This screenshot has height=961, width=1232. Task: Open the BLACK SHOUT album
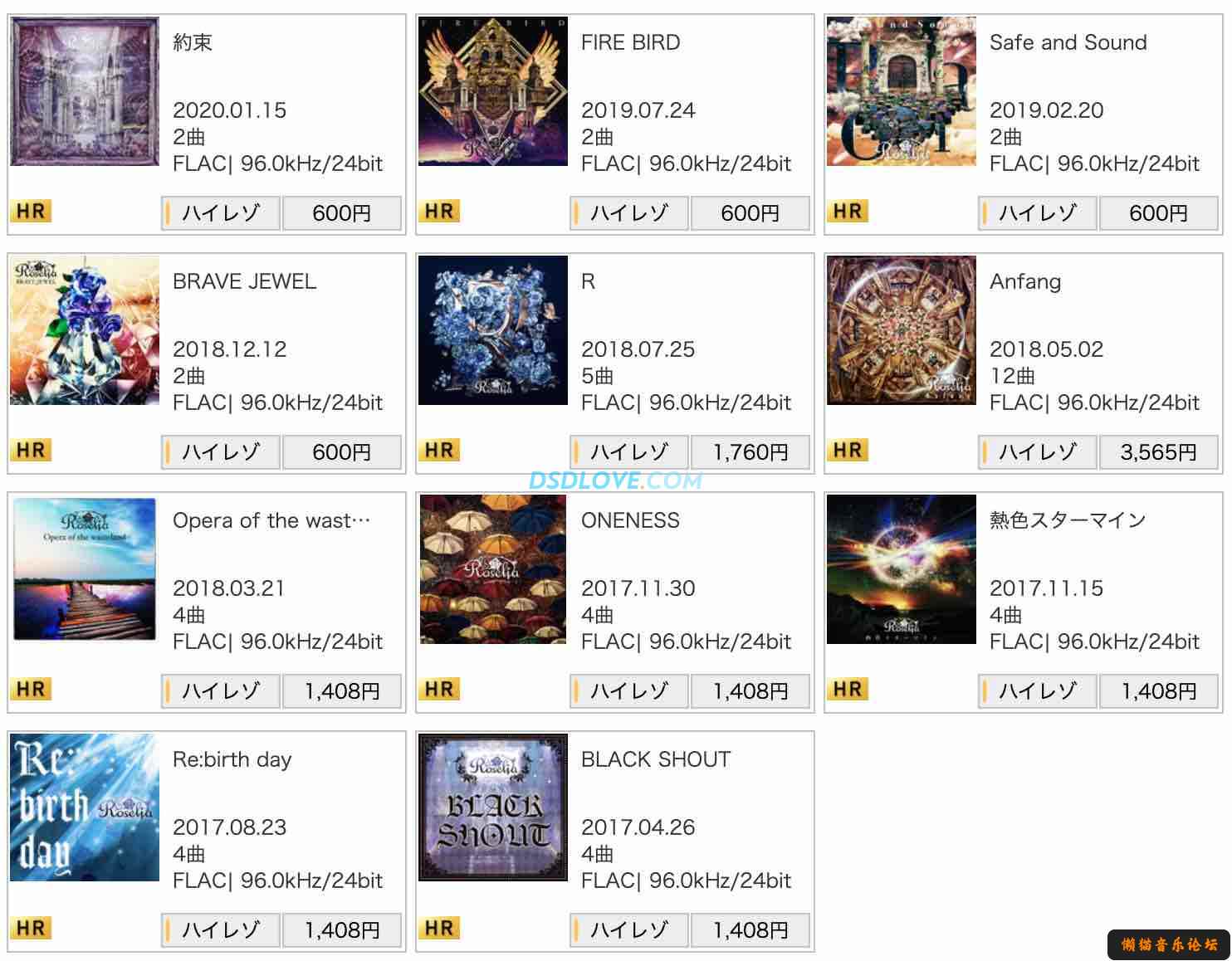coord(493,808)
